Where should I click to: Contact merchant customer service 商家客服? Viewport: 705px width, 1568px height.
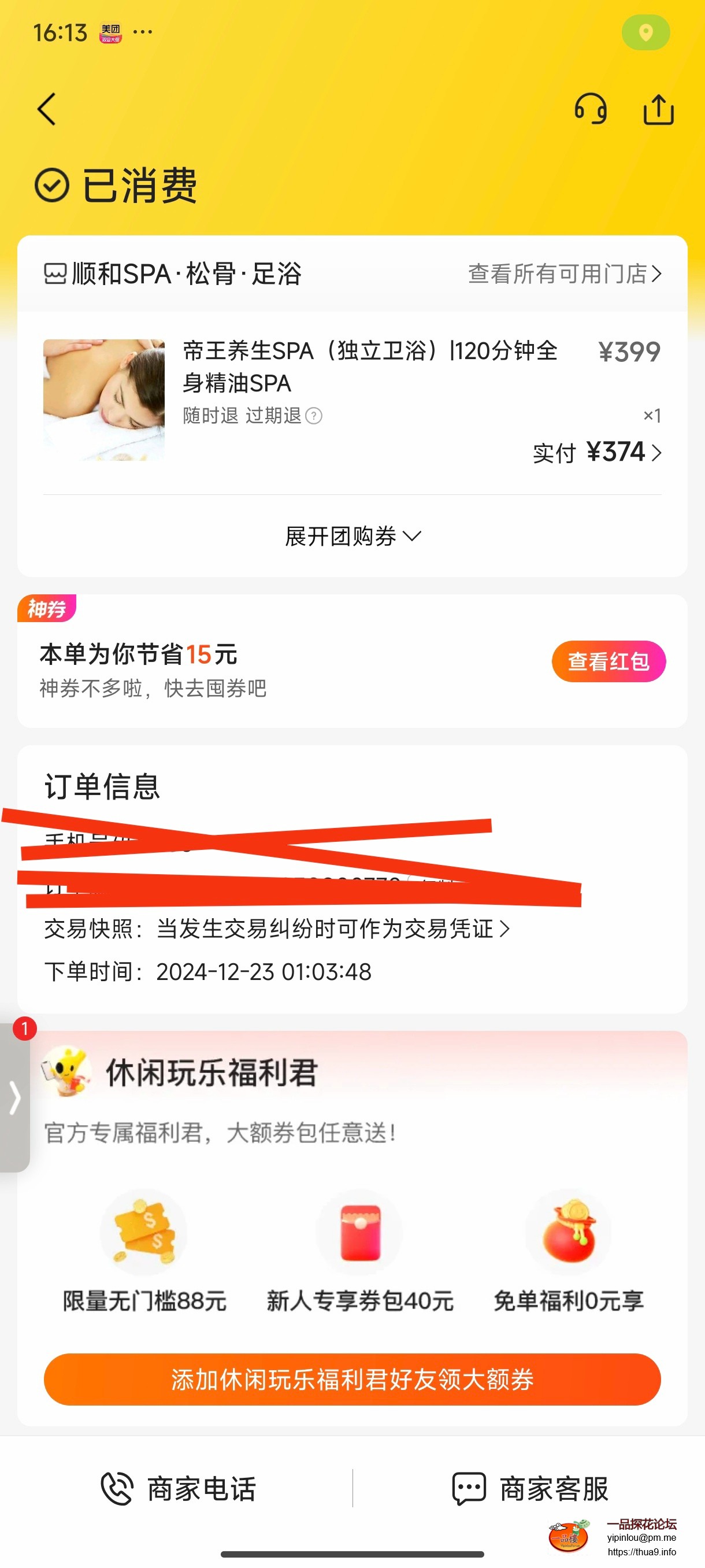point(529,1489)
